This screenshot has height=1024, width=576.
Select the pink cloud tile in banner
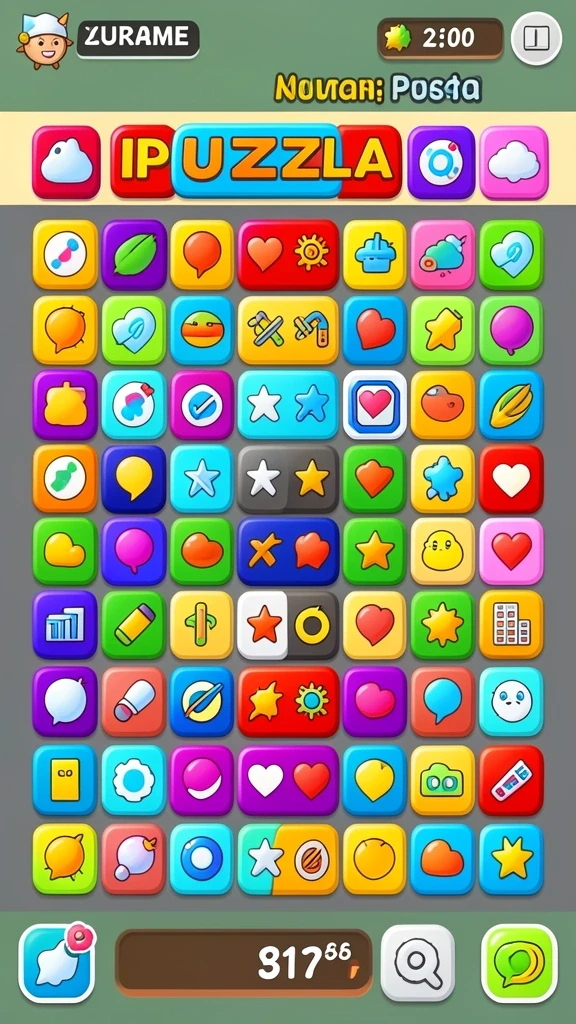pyautogui.click(x=514, y=162)
